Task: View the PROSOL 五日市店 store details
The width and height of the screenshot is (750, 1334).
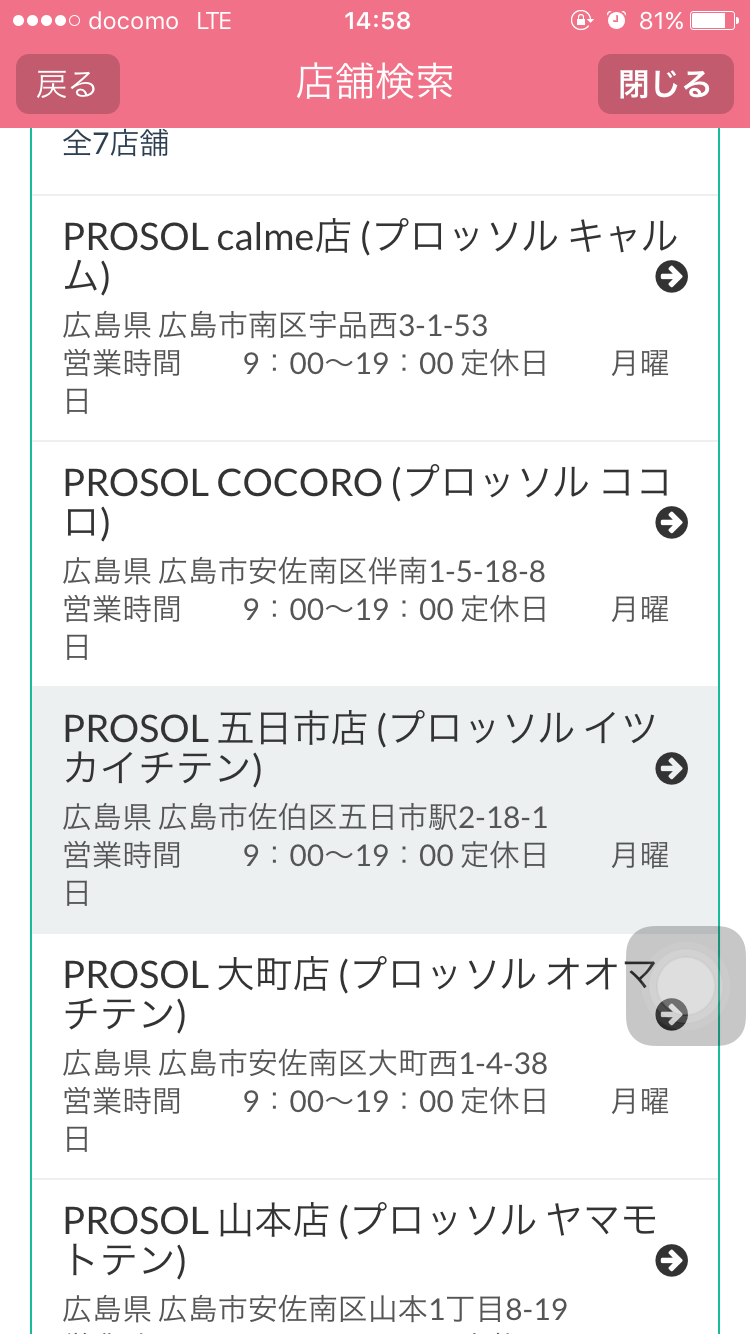Action: (375, 810)
